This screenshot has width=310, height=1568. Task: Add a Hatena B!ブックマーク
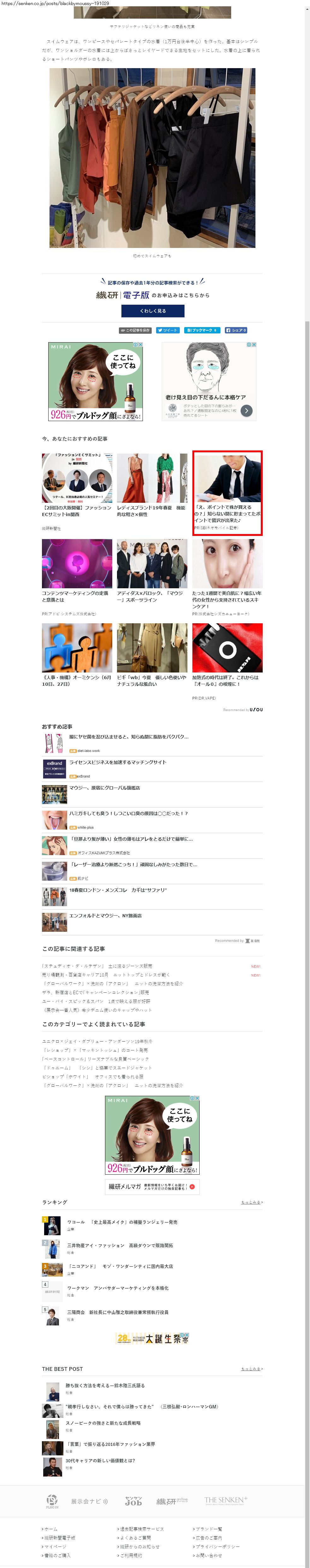(201, 330)
